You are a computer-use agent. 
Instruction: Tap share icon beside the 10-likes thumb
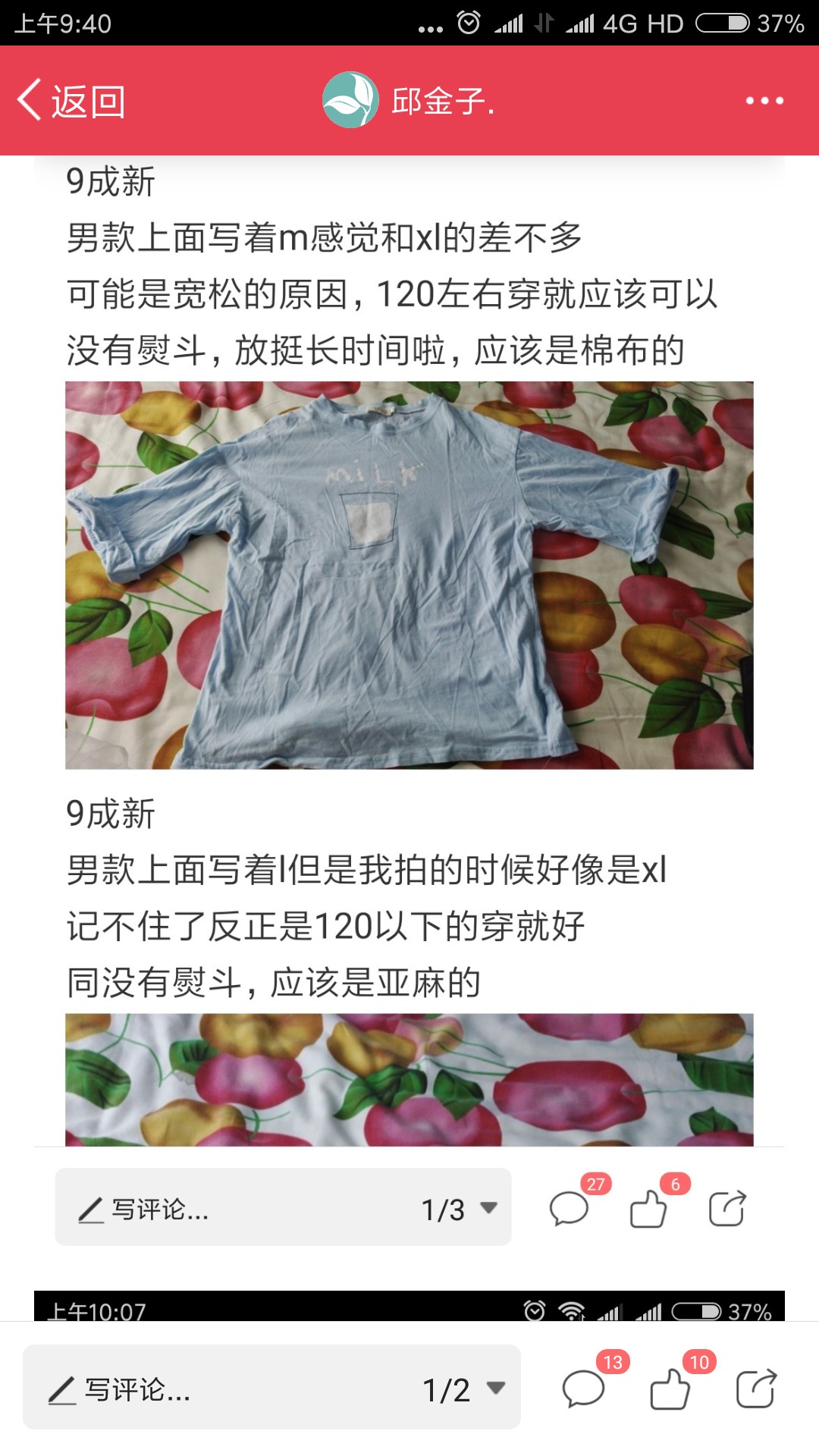(x=756, y=1389)
